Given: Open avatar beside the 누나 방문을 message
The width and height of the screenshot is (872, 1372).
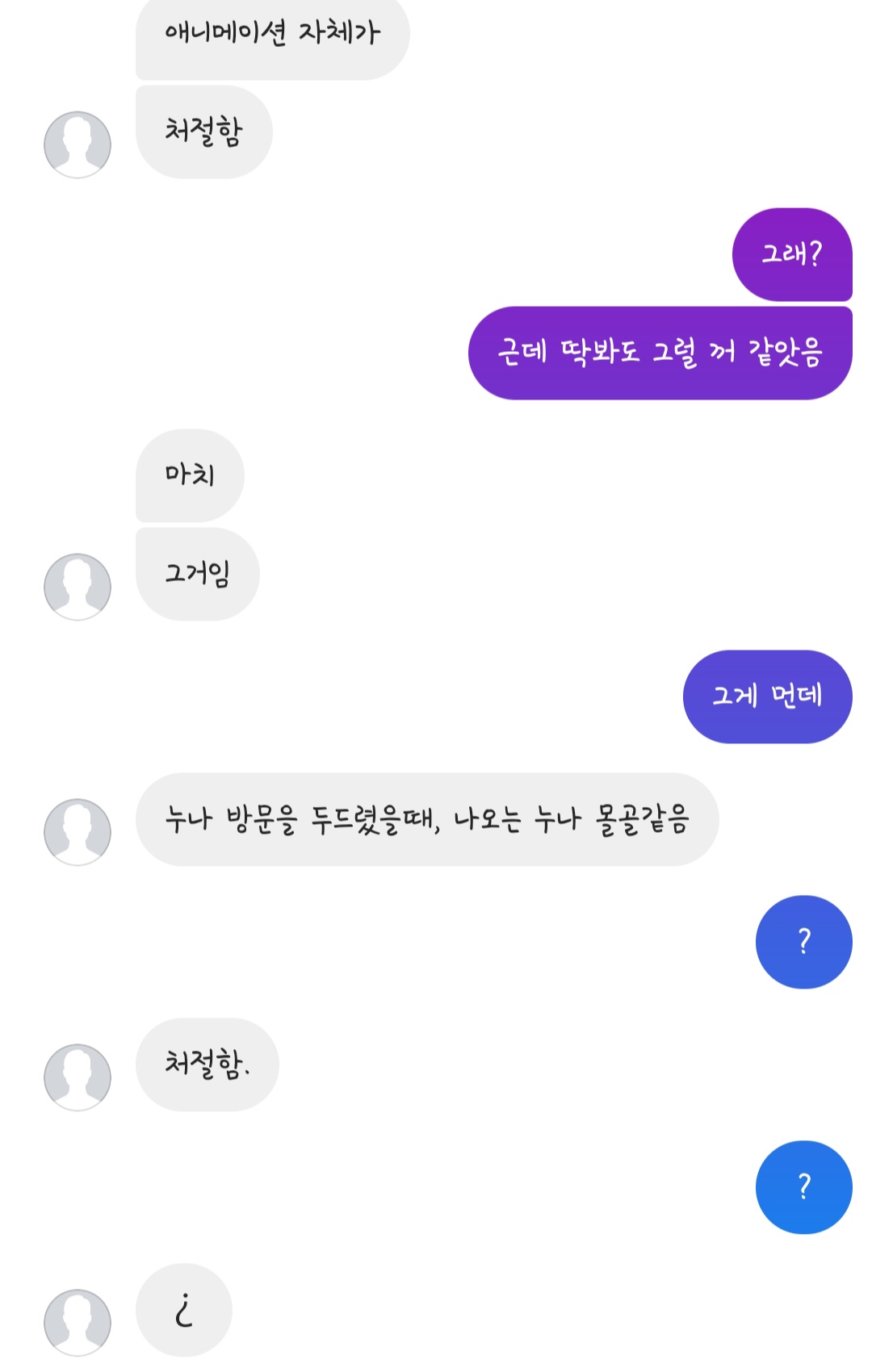Looking at the screenshot, I should click(x=78, y=832).
